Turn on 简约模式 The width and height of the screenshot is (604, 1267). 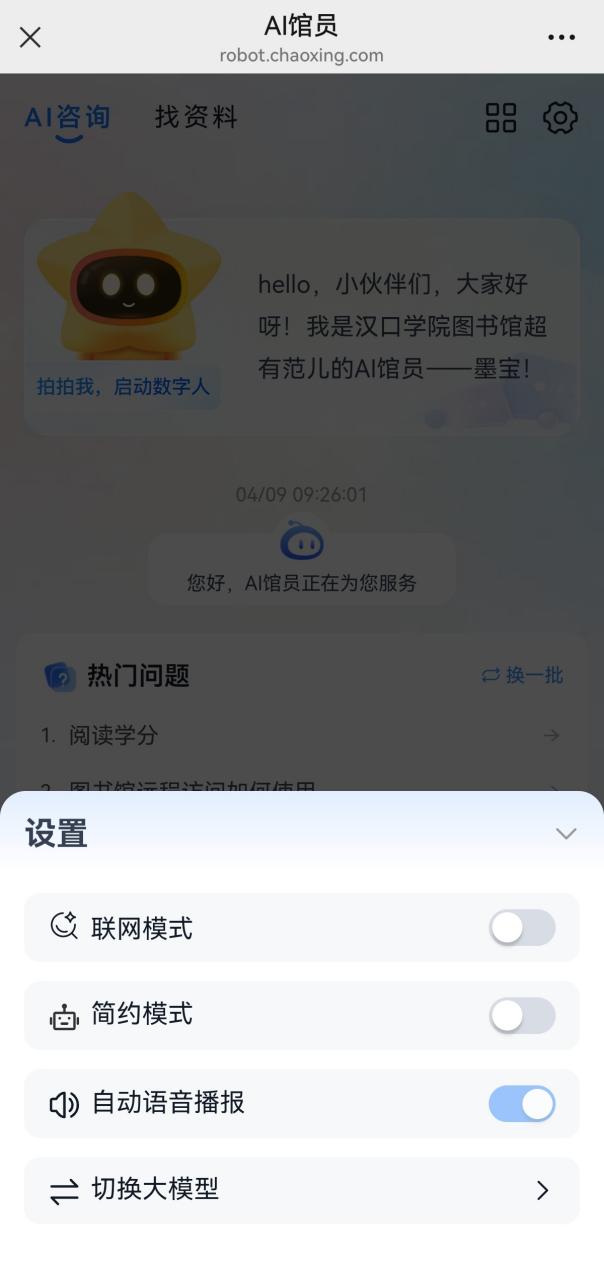(521, 1016)
